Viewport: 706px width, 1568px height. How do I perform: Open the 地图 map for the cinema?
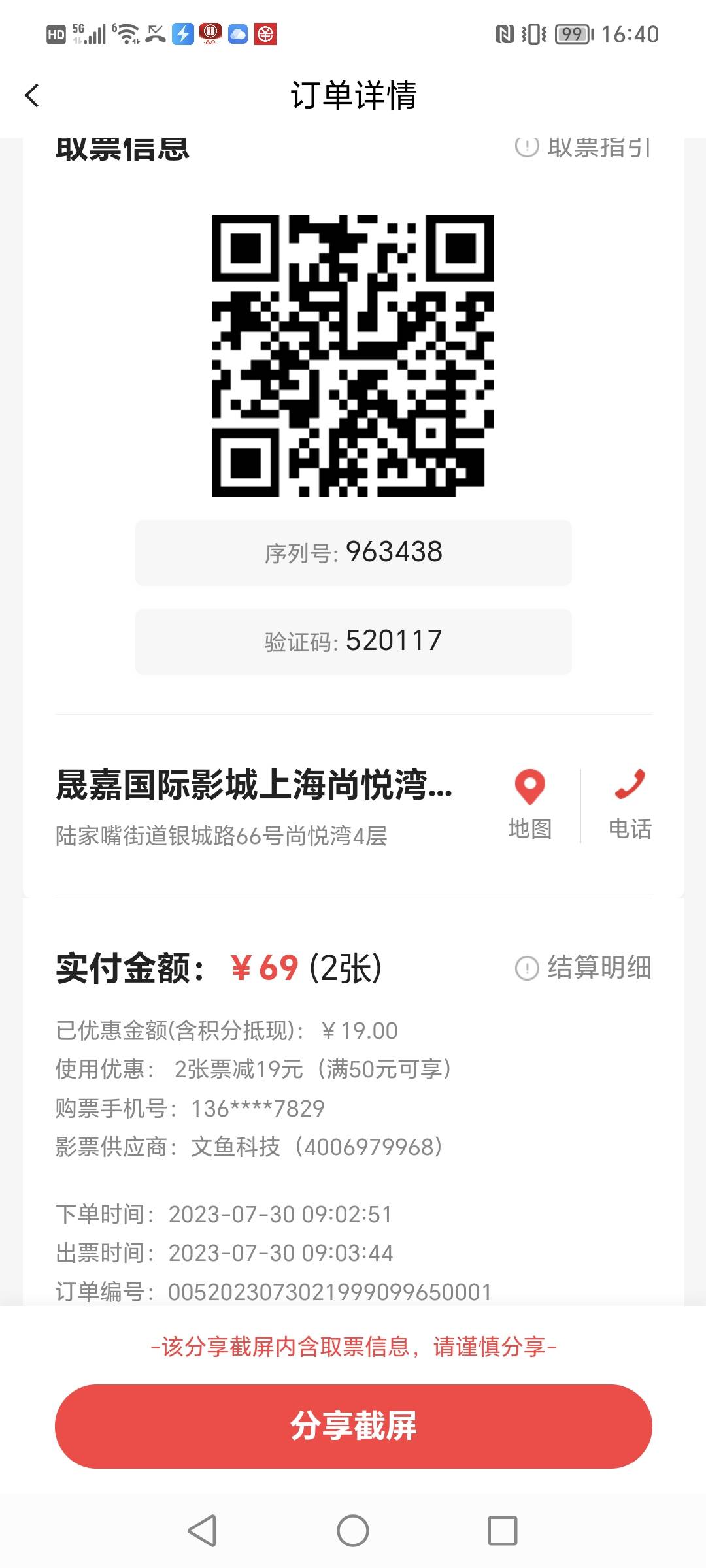(x=530, y=805)
